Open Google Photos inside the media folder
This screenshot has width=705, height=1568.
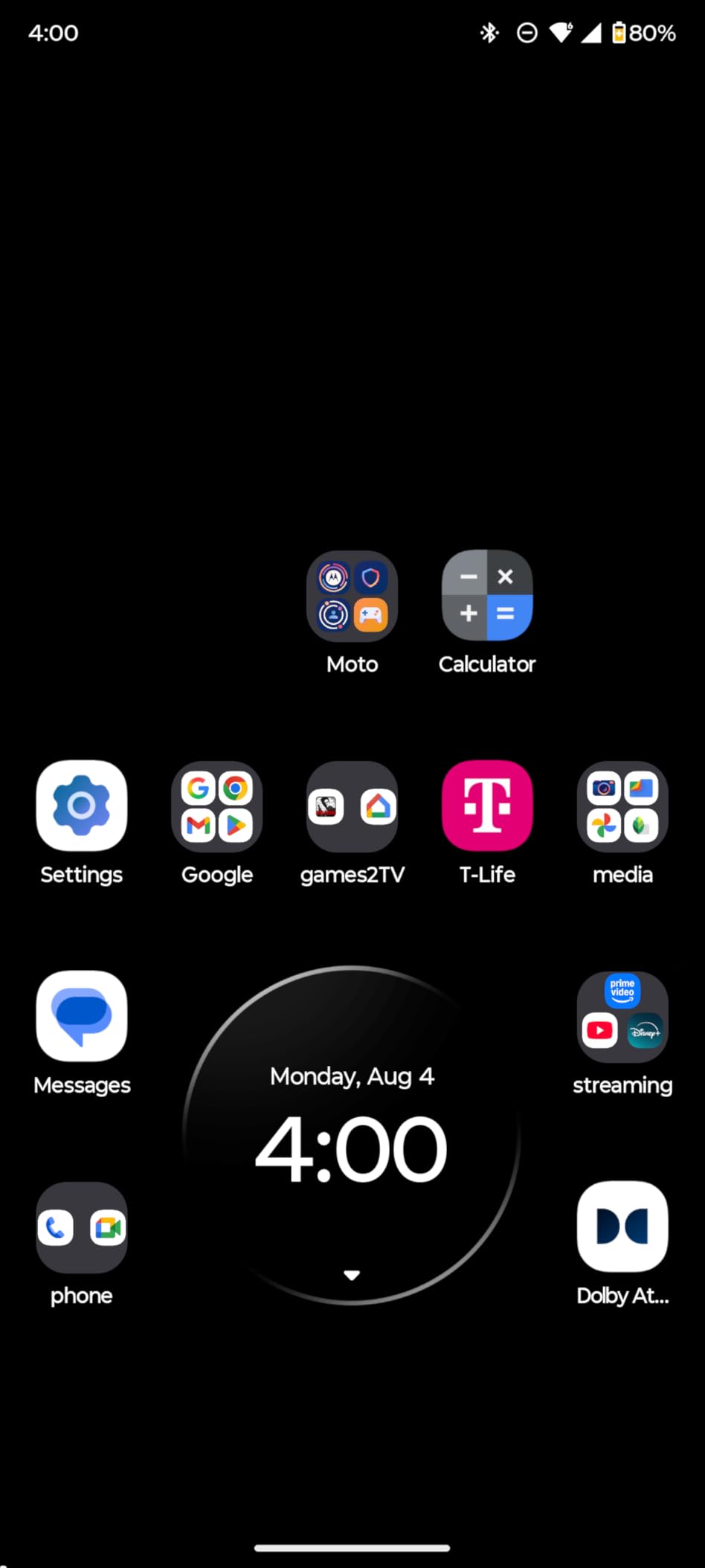(x=604, y=826)
